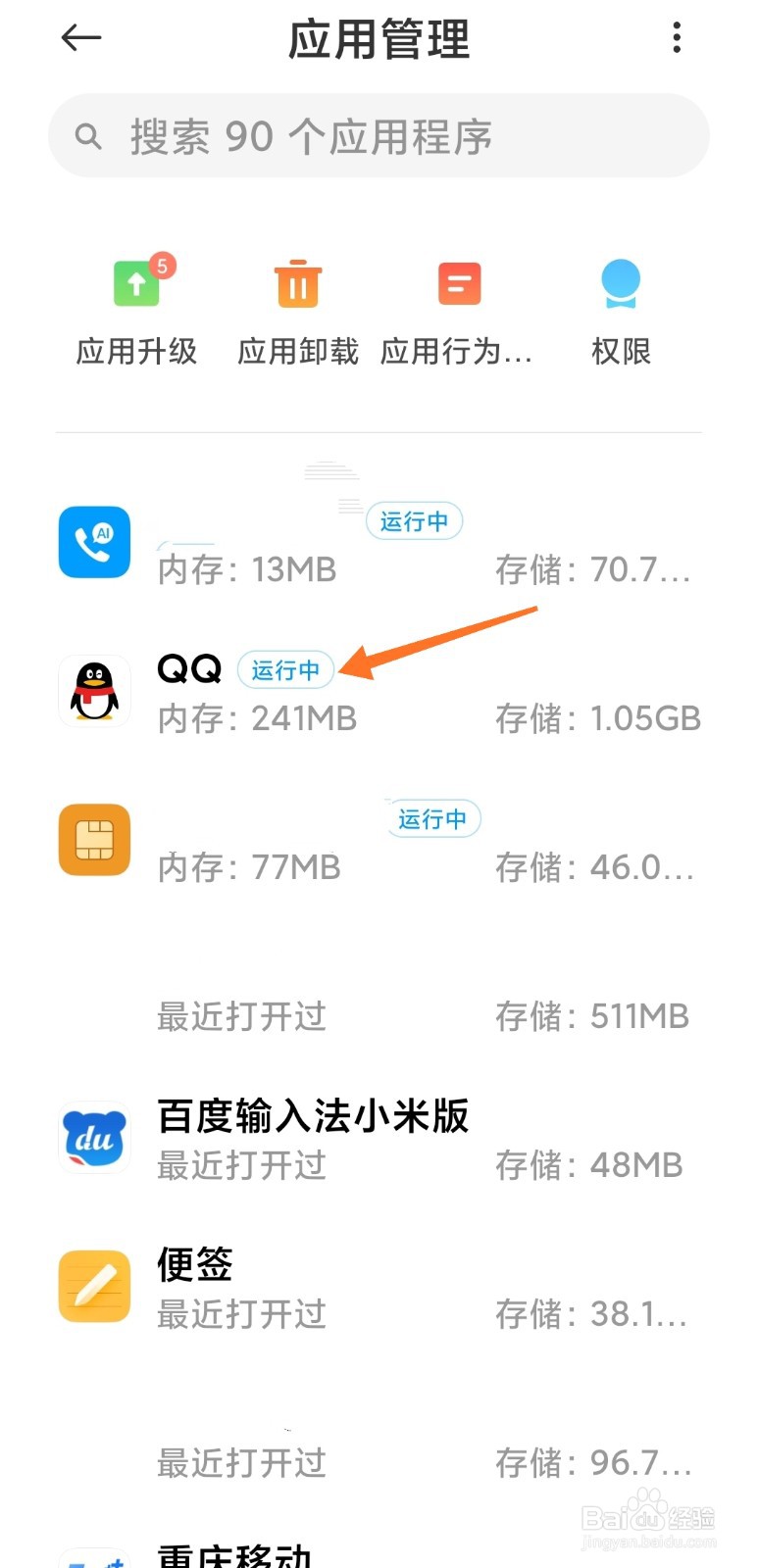This screenshot has height=1568, width=758.
Task: Open the SIM card app icon
Action: click(x=93, y=840)
